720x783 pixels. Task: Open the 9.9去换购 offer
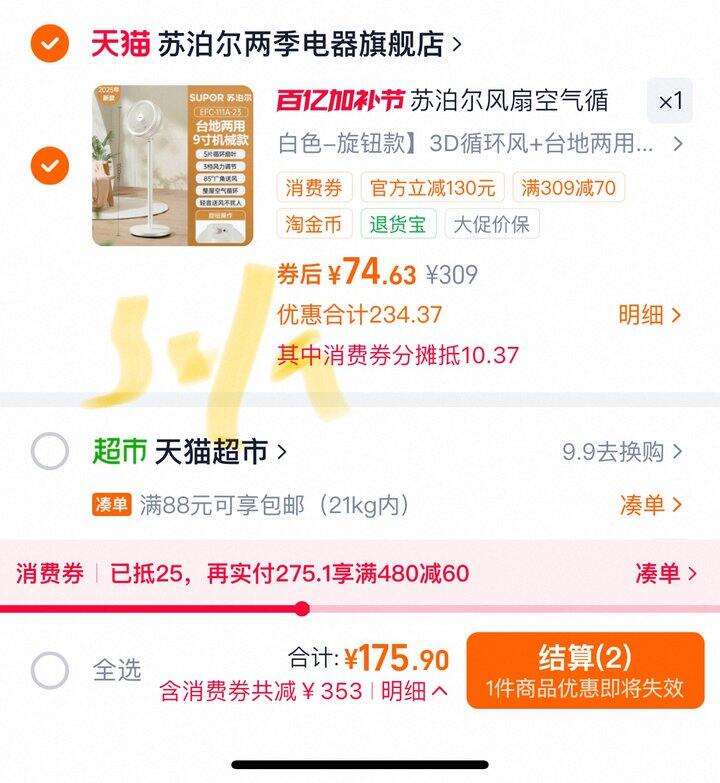coord(622,452)
